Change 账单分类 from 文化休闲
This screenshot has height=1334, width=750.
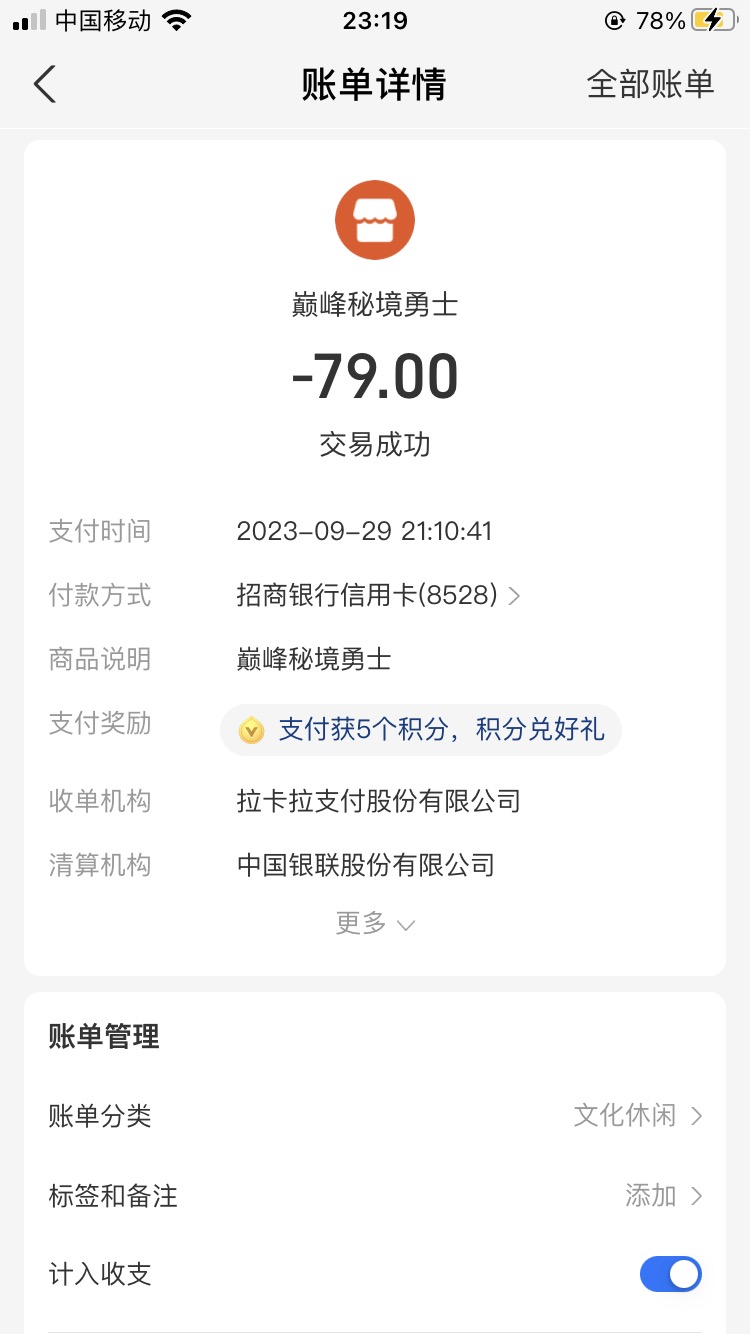pos(375,1115)
